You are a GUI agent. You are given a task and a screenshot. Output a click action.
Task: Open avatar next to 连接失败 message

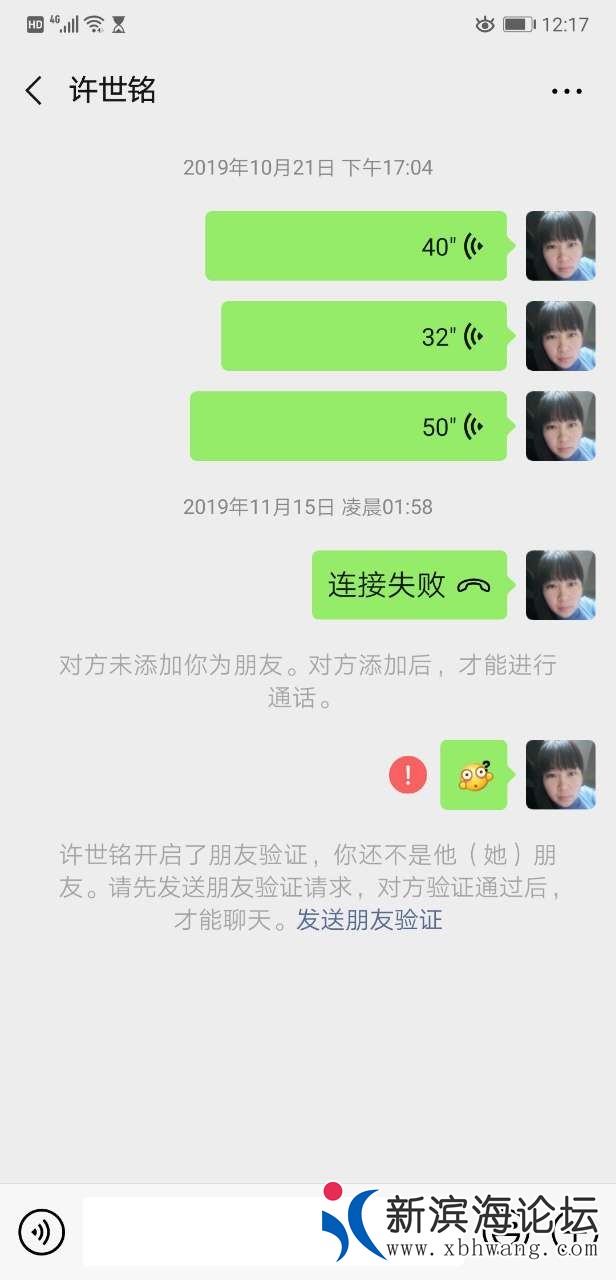560,585
